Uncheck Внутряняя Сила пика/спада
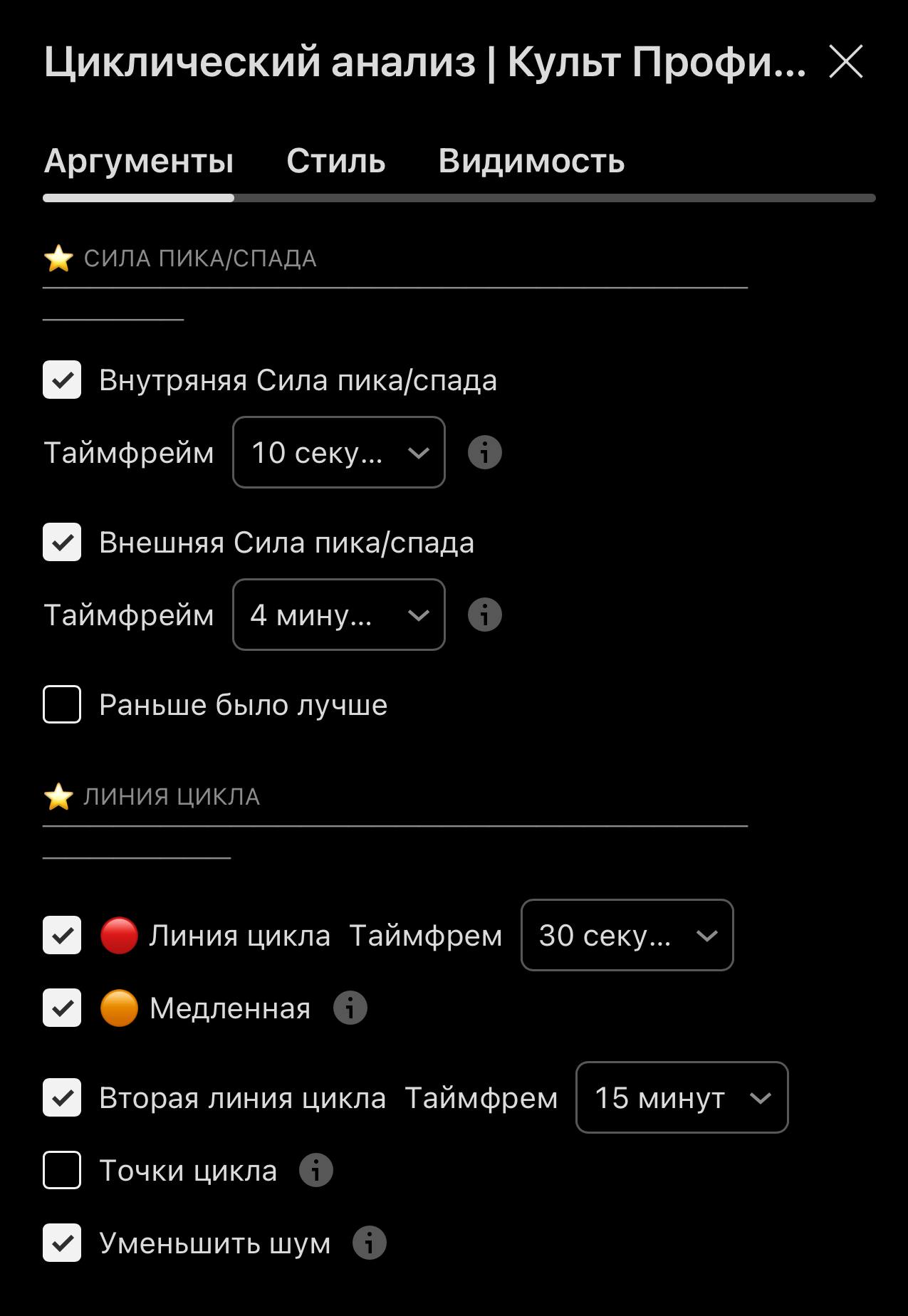 tap(62, 380)
